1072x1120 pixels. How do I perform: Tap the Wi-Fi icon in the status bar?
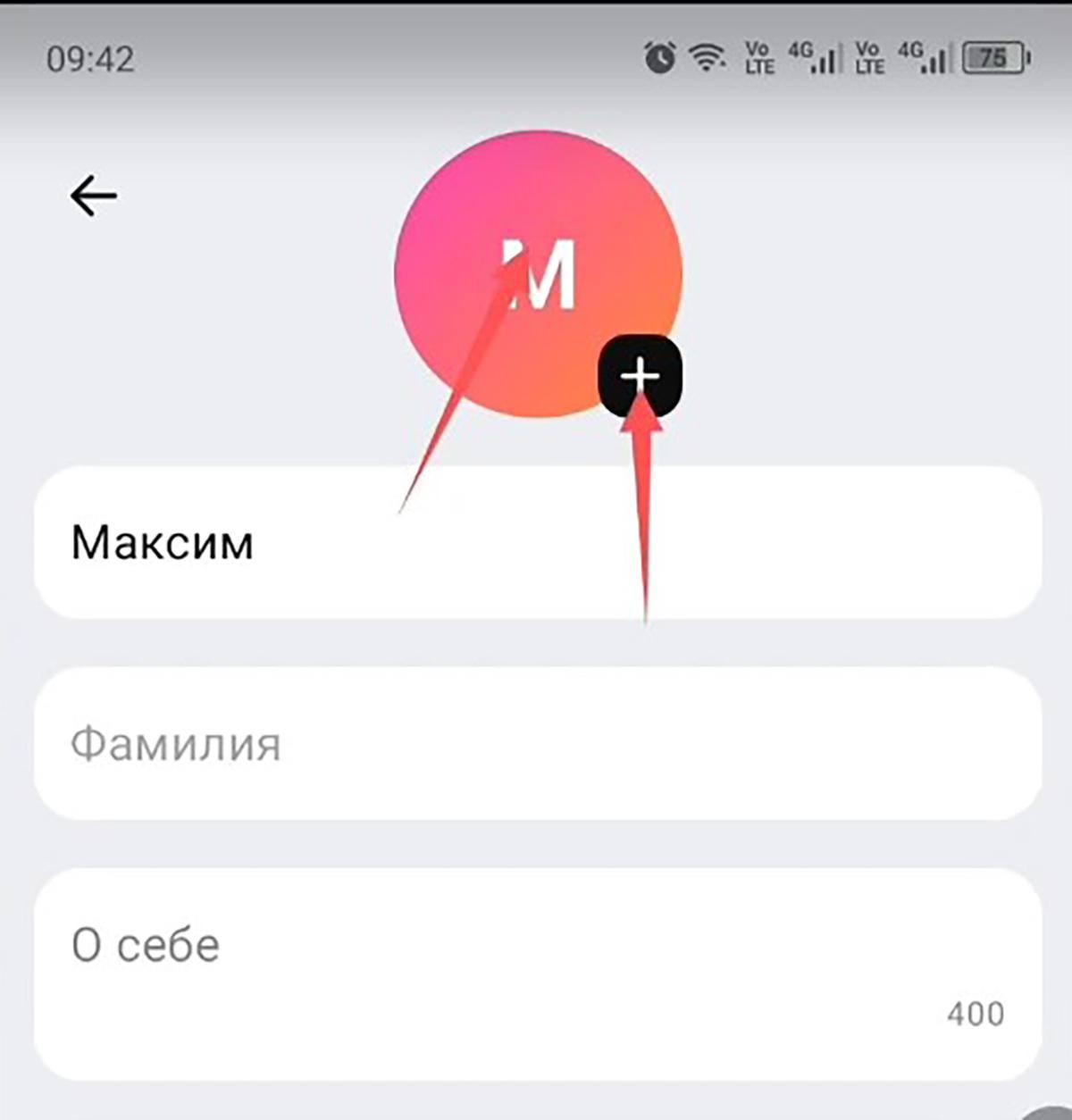(x=705, y=57)
